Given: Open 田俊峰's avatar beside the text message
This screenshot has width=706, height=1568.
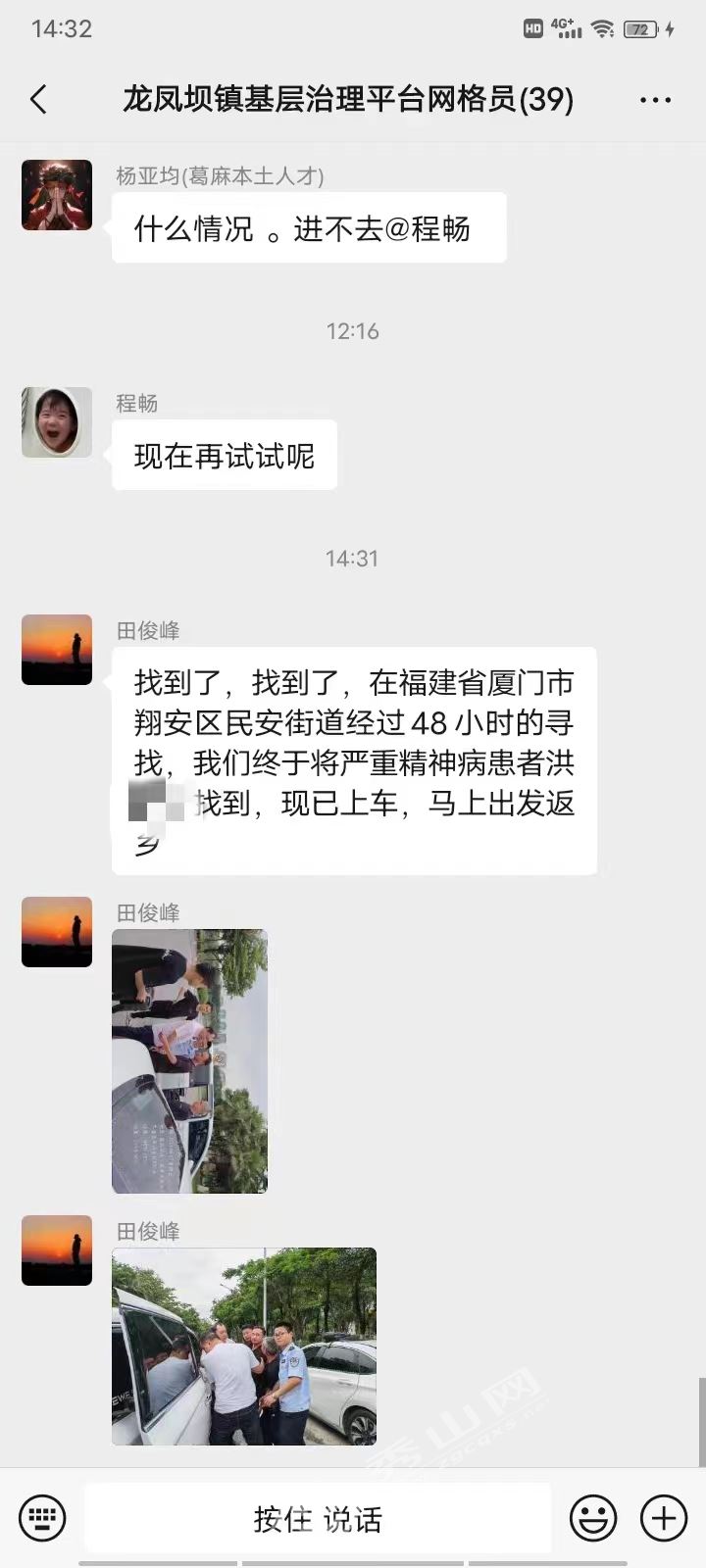Looking at the screenshot, I should [x=57, y=650].
